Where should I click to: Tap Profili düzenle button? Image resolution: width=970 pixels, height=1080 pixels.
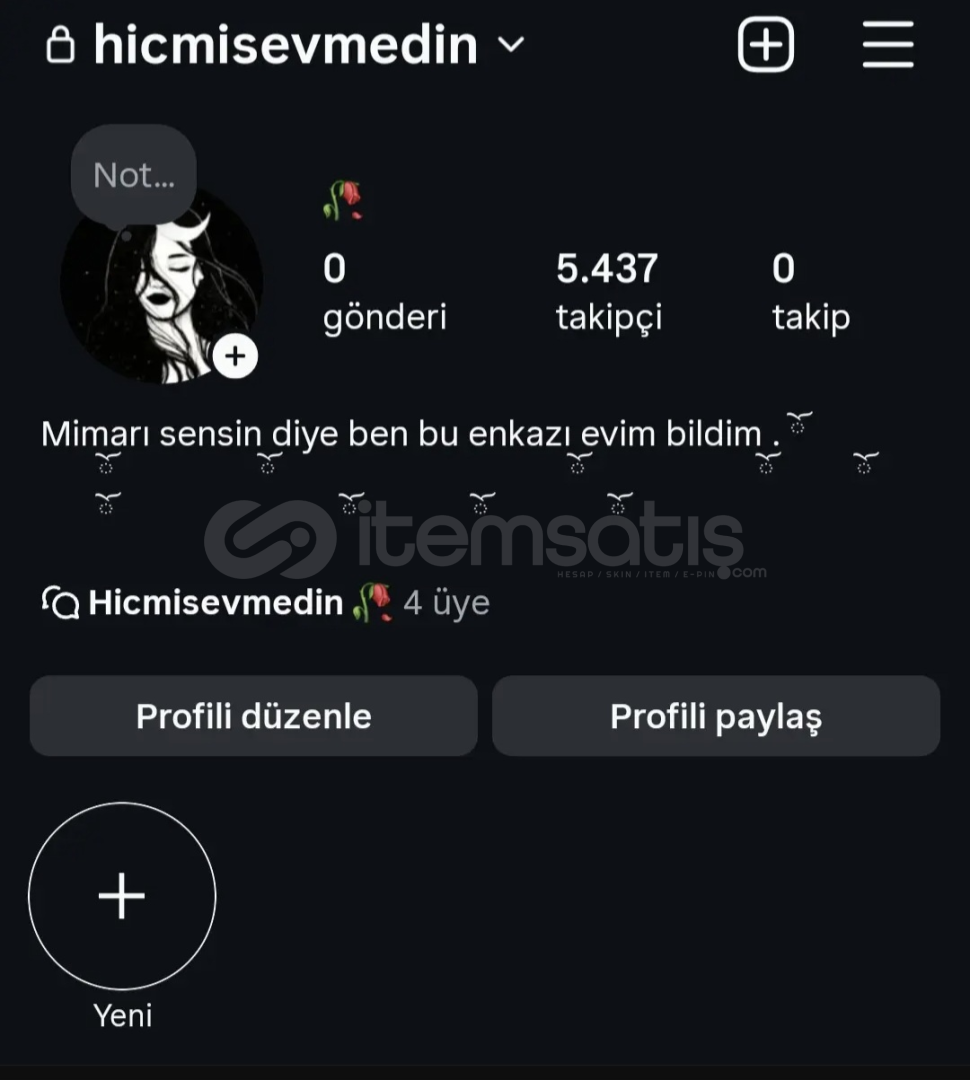click(253, 716)
